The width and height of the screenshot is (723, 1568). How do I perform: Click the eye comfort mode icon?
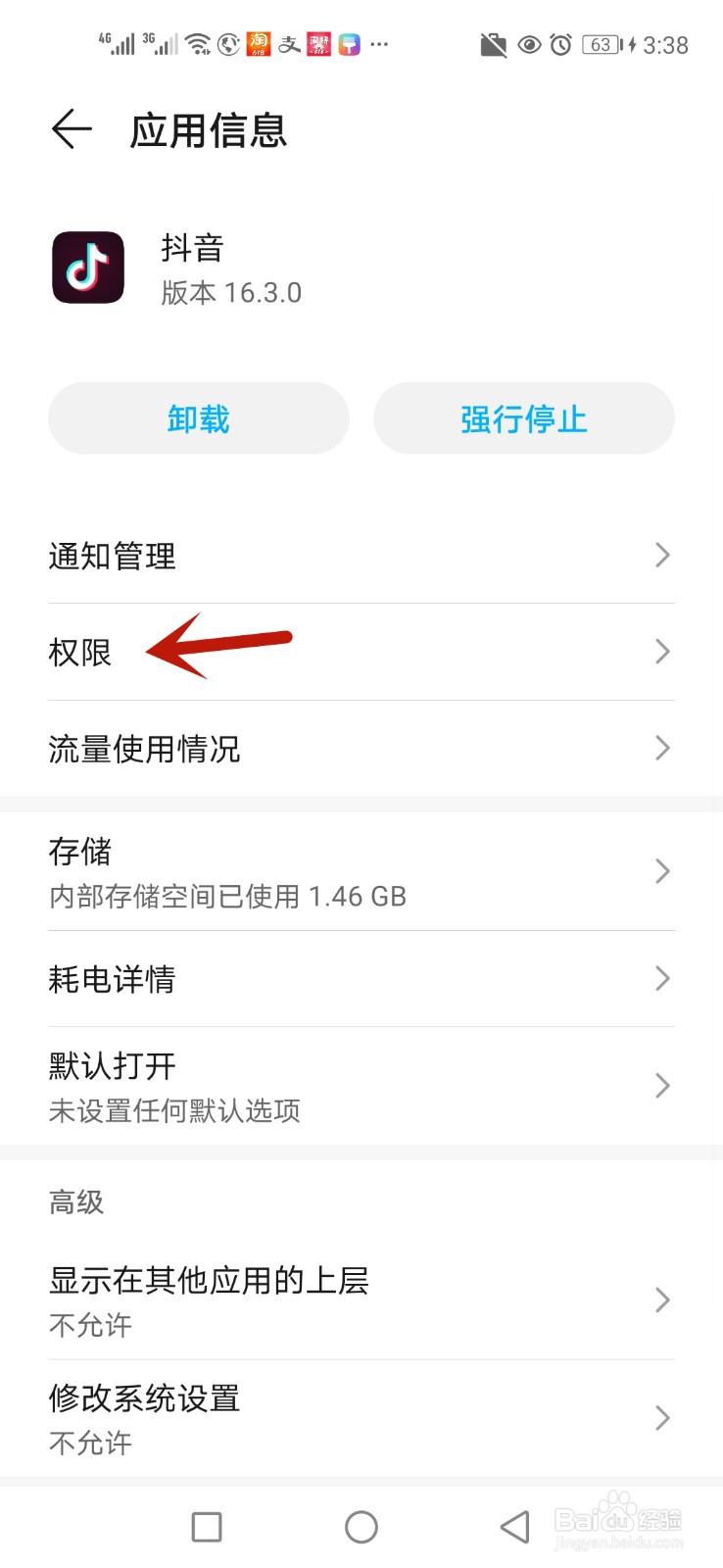528,43
